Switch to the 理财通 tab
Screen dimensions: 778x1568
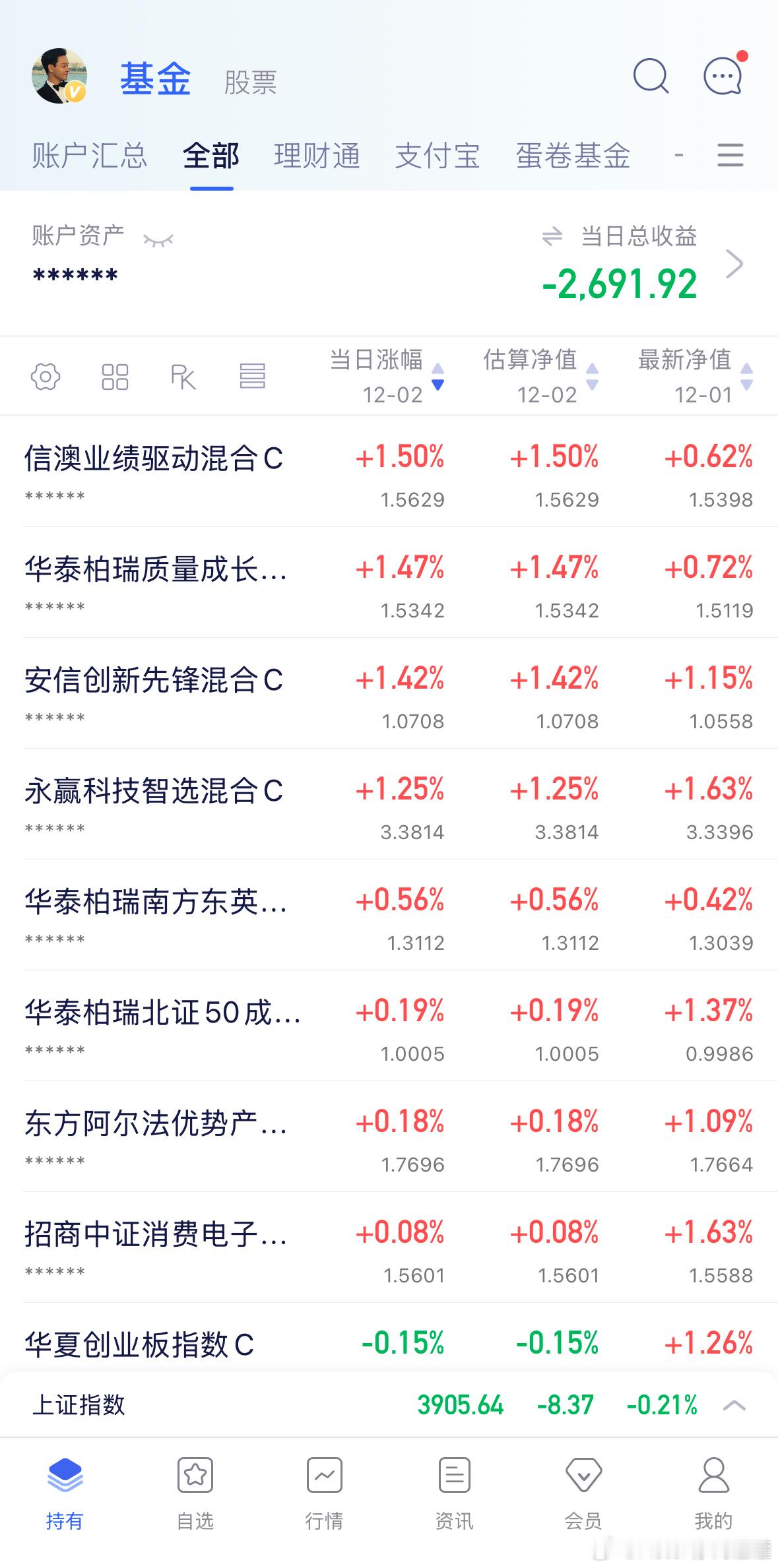316,156
